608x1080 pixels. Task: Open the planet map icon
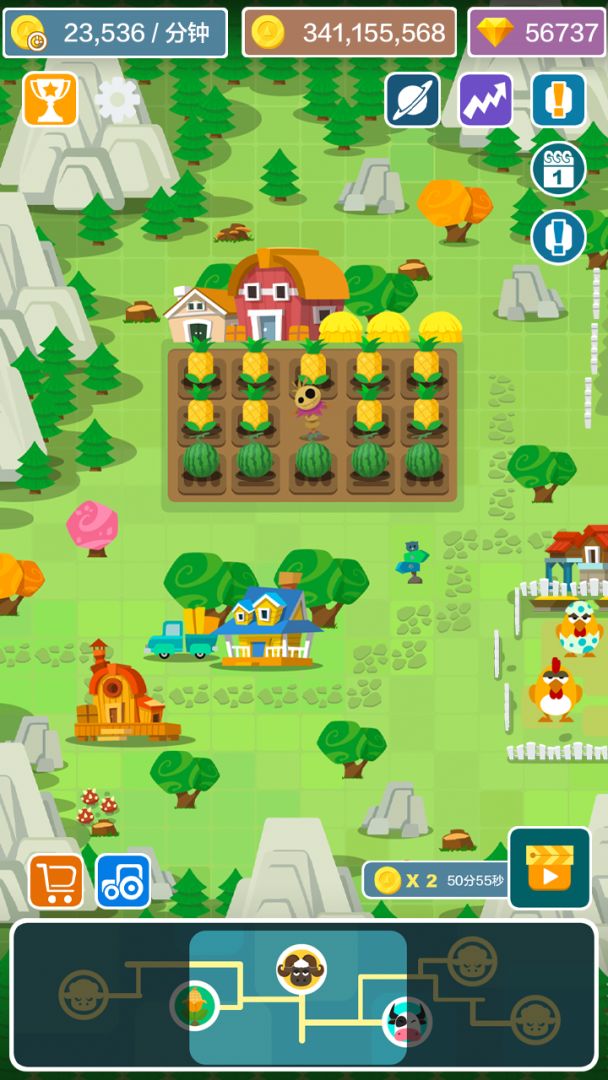point(412,100)
